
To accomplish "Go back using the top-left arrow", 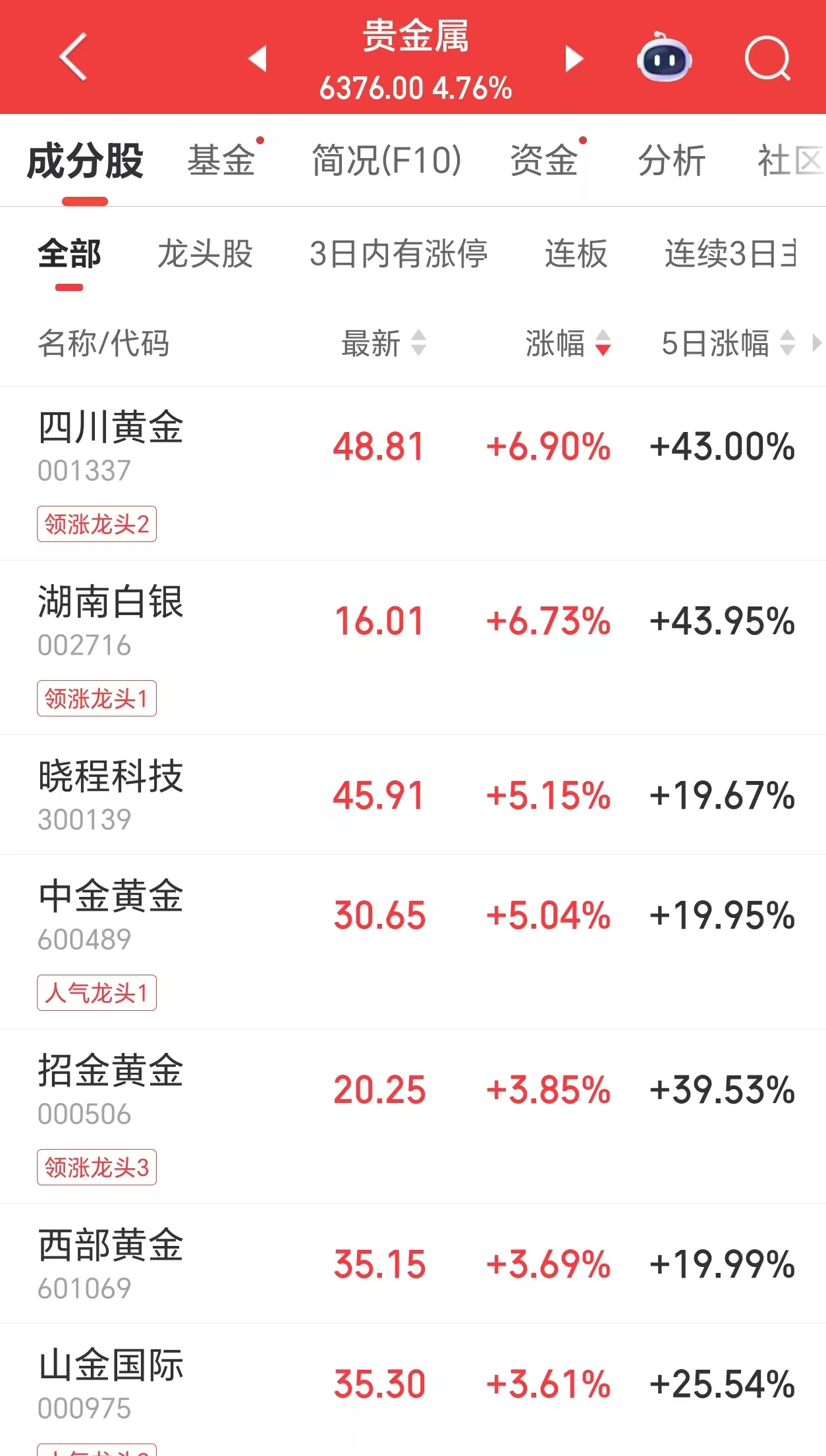I will click(73, 58).
